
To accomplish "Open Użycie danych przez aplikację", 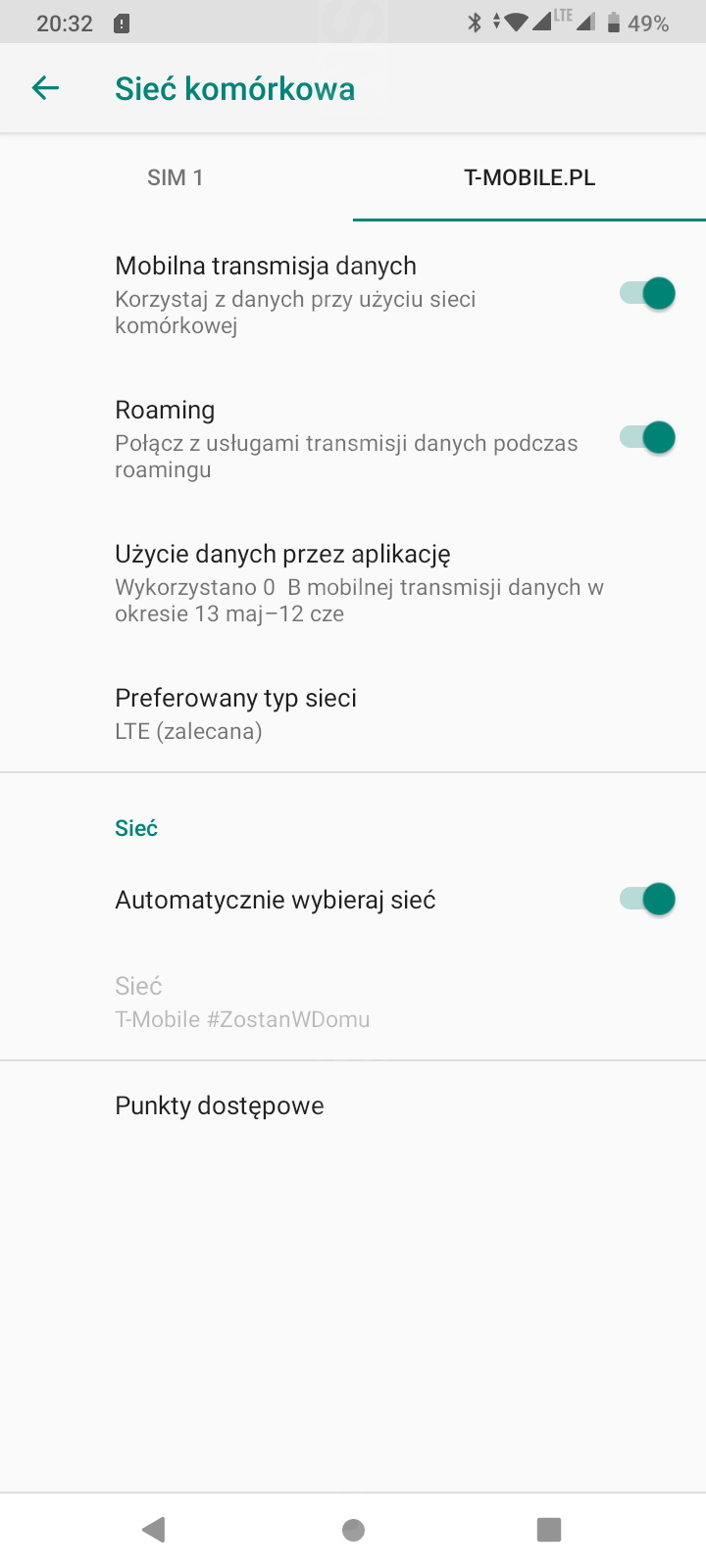I will coord(353,582).
